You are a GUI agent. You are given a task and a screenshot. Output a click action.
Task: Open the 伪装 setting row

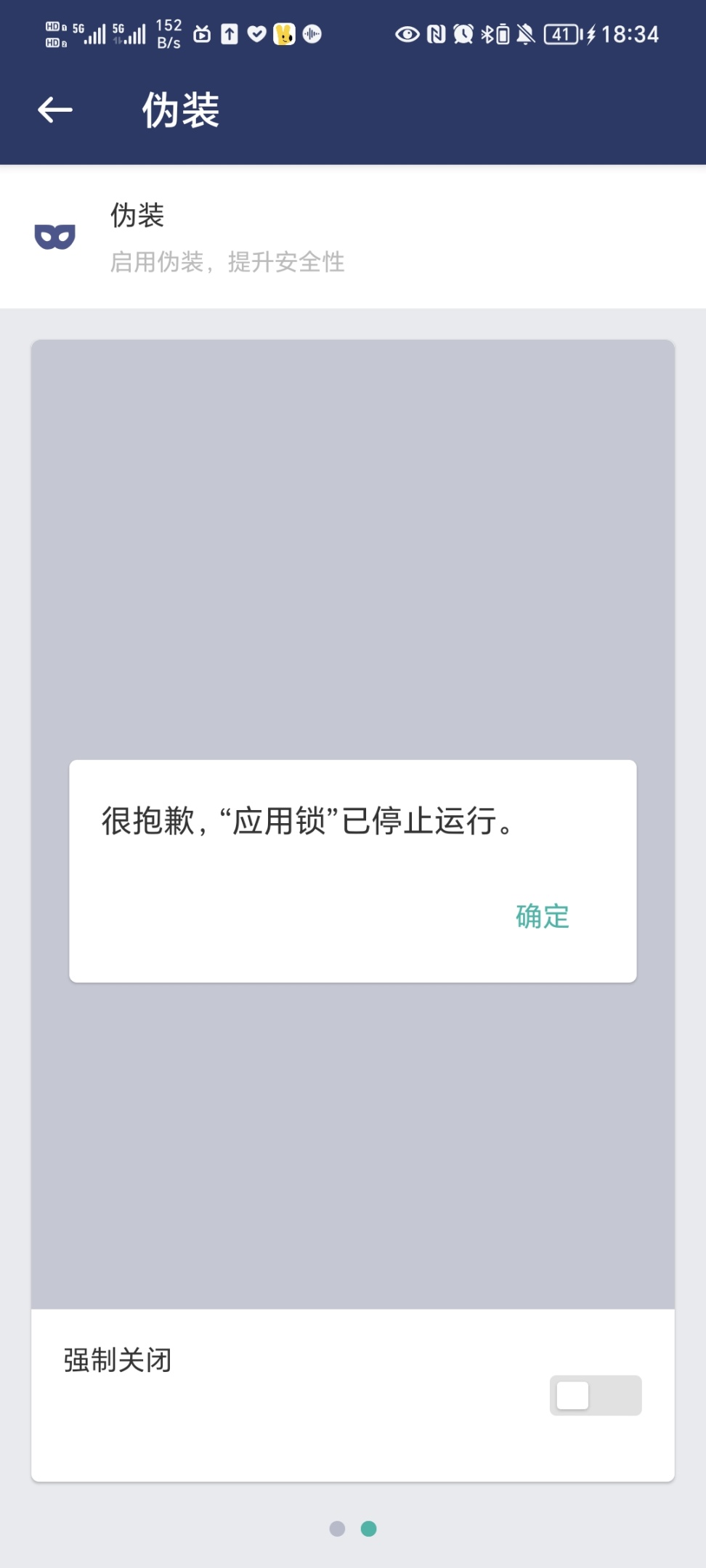[353, 237]
